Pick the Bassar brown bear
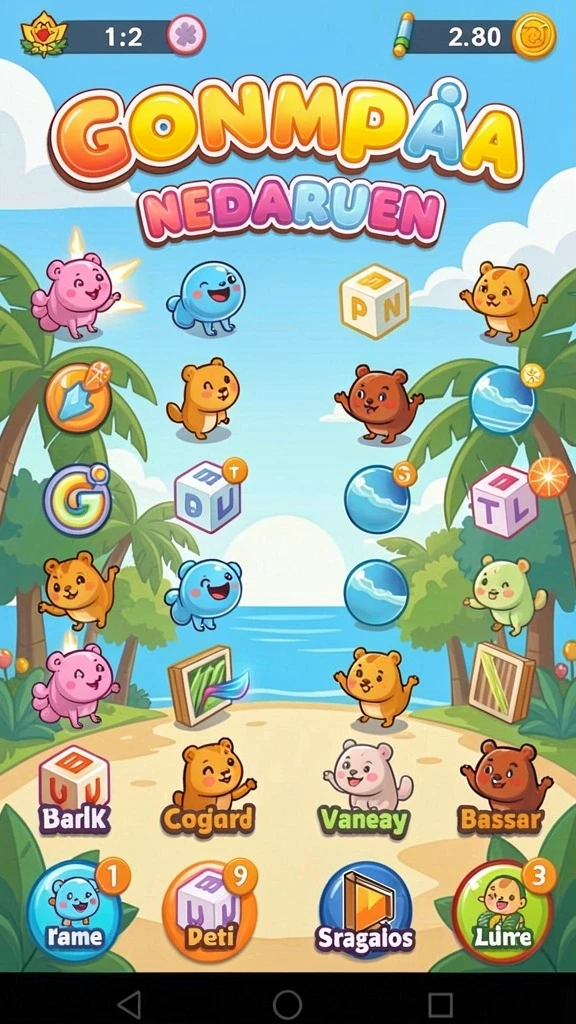 coord(502,787)
